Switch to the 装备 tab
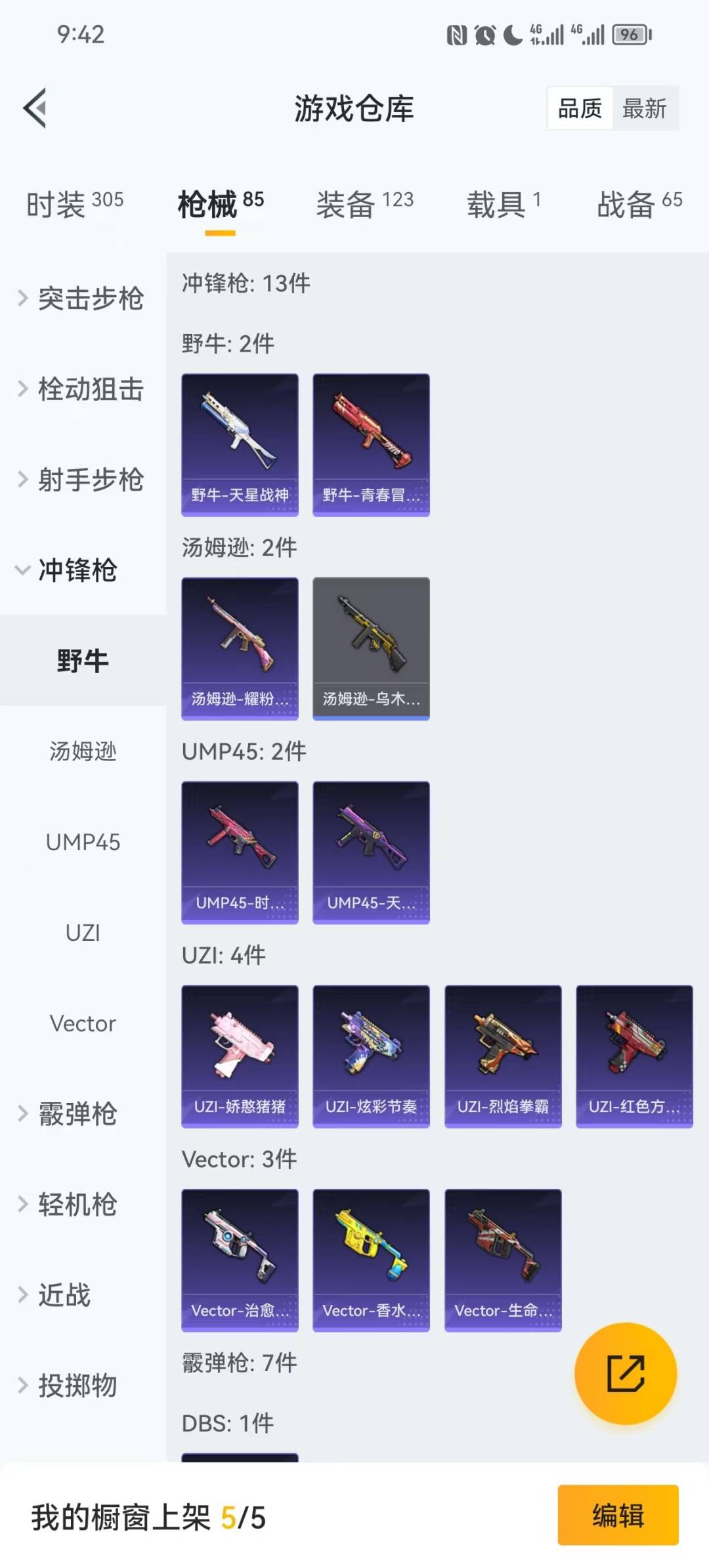Viewport: 709px width, 1568px height. pyautogui.click(x=364, y=204)
